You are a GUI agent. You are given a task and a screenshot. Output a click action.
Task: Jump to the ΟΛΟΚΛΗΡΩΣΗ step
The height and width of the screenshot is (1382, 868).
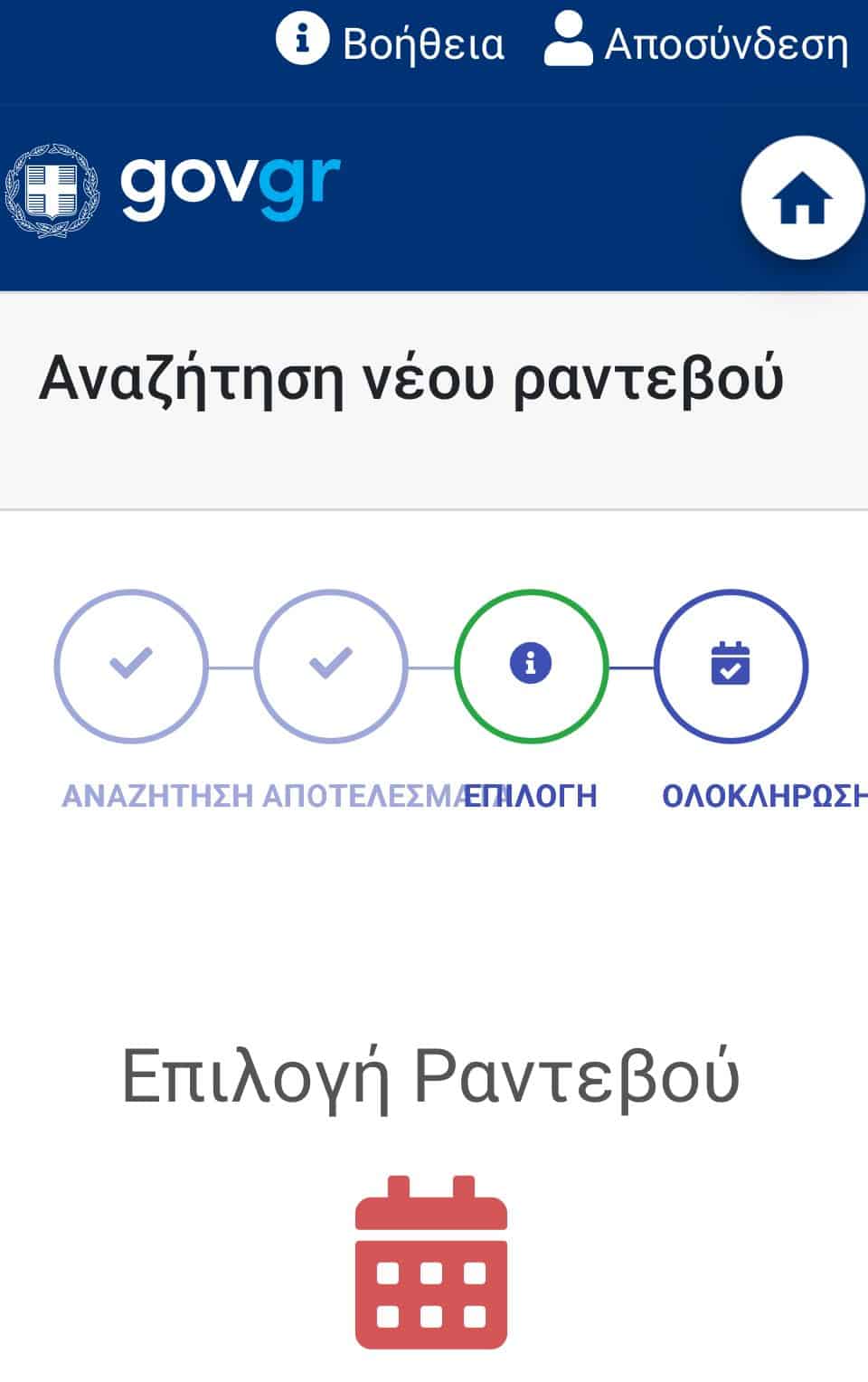[731, 667]
